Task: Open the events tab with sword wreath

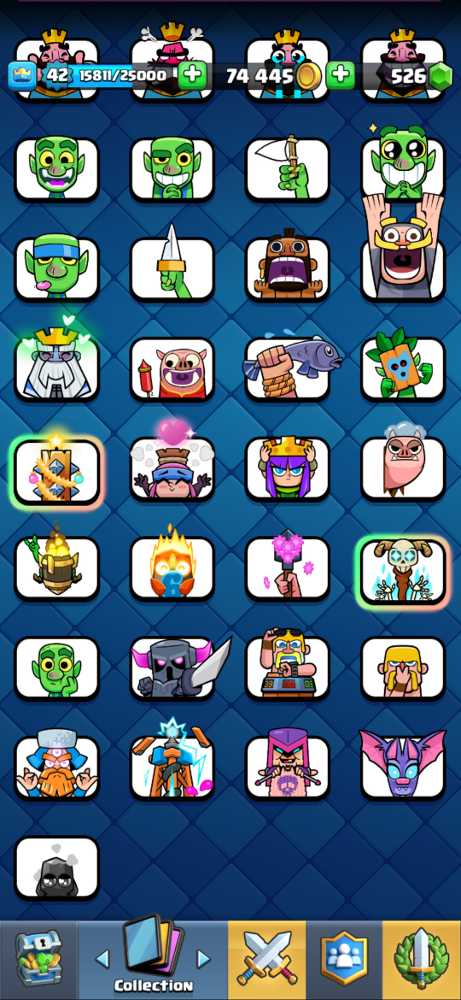Action: coord(421,960)
